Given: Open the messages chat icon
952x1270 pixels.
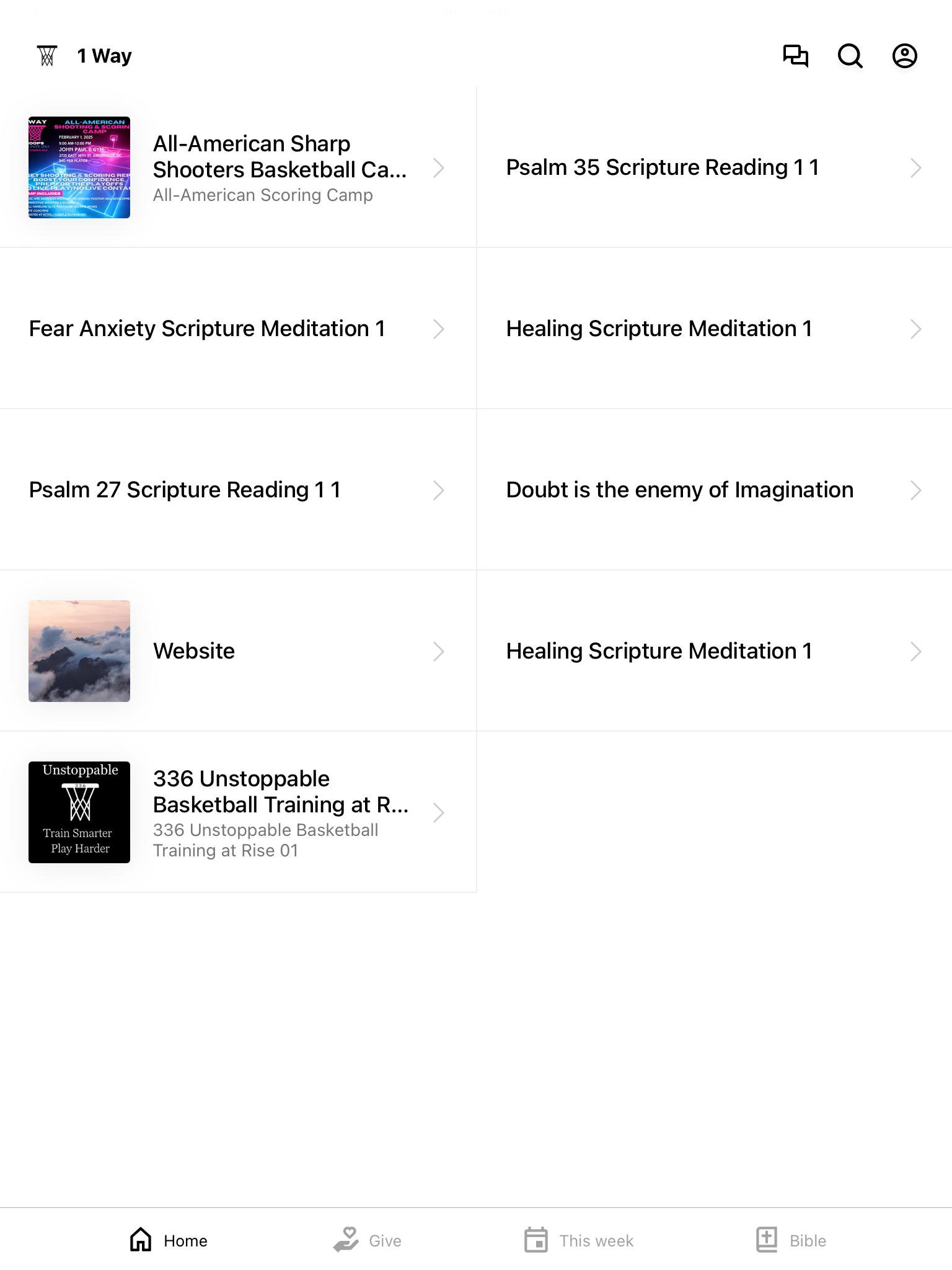Looking at the screenshot, I should 795,56.
